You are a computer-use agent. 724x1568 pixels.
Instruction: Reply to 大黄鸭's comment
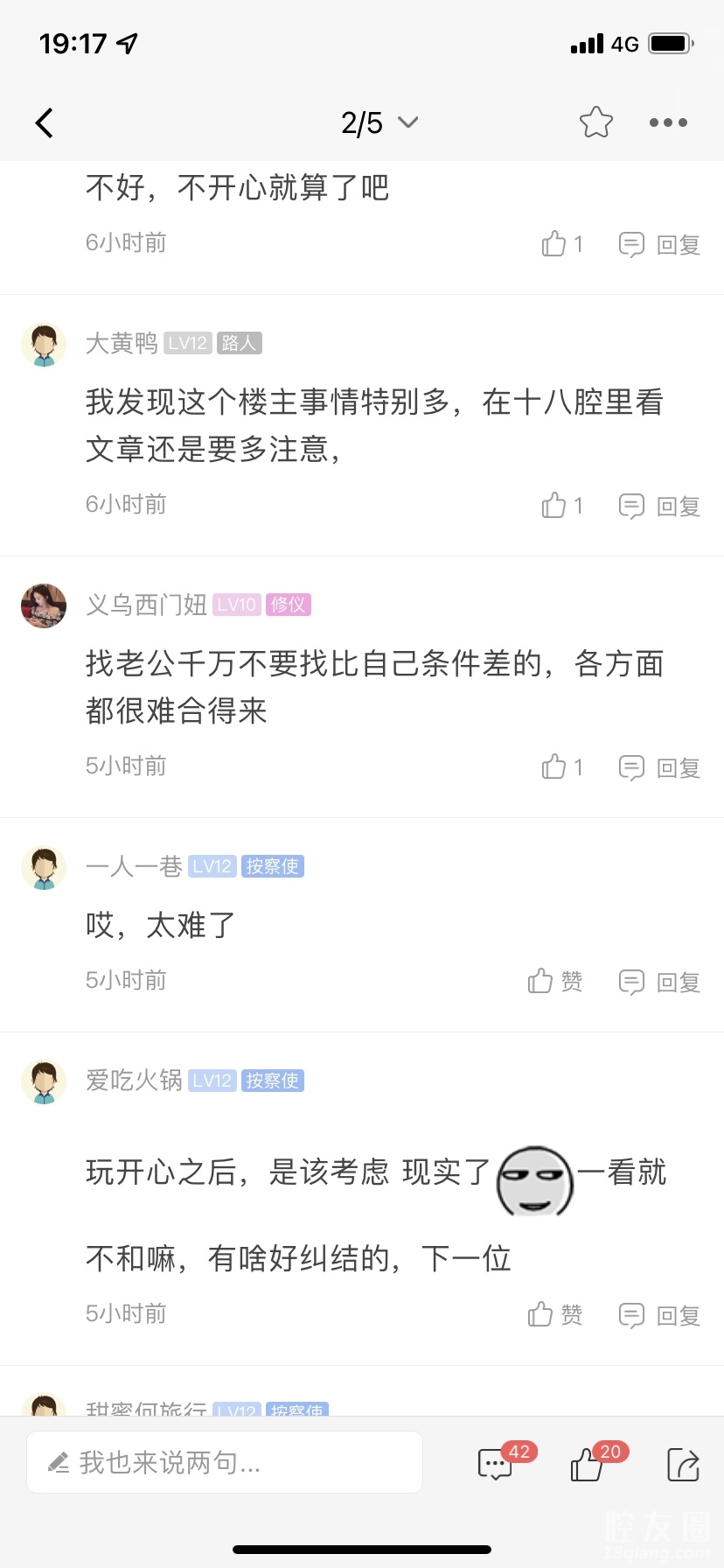[x=660, y=506]
